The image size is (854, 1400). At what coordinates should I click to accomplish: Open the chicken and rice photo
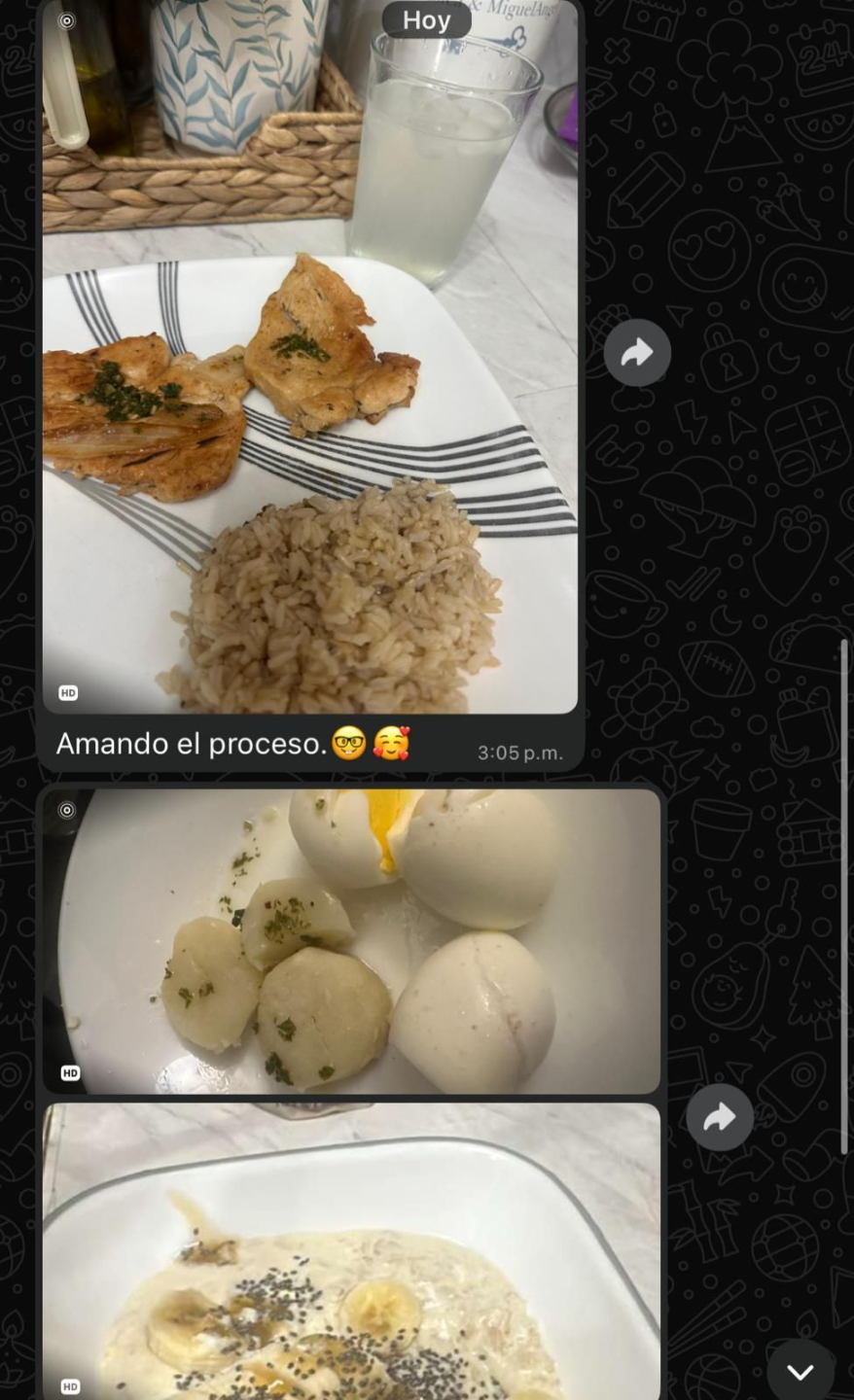tap(309, 389)
